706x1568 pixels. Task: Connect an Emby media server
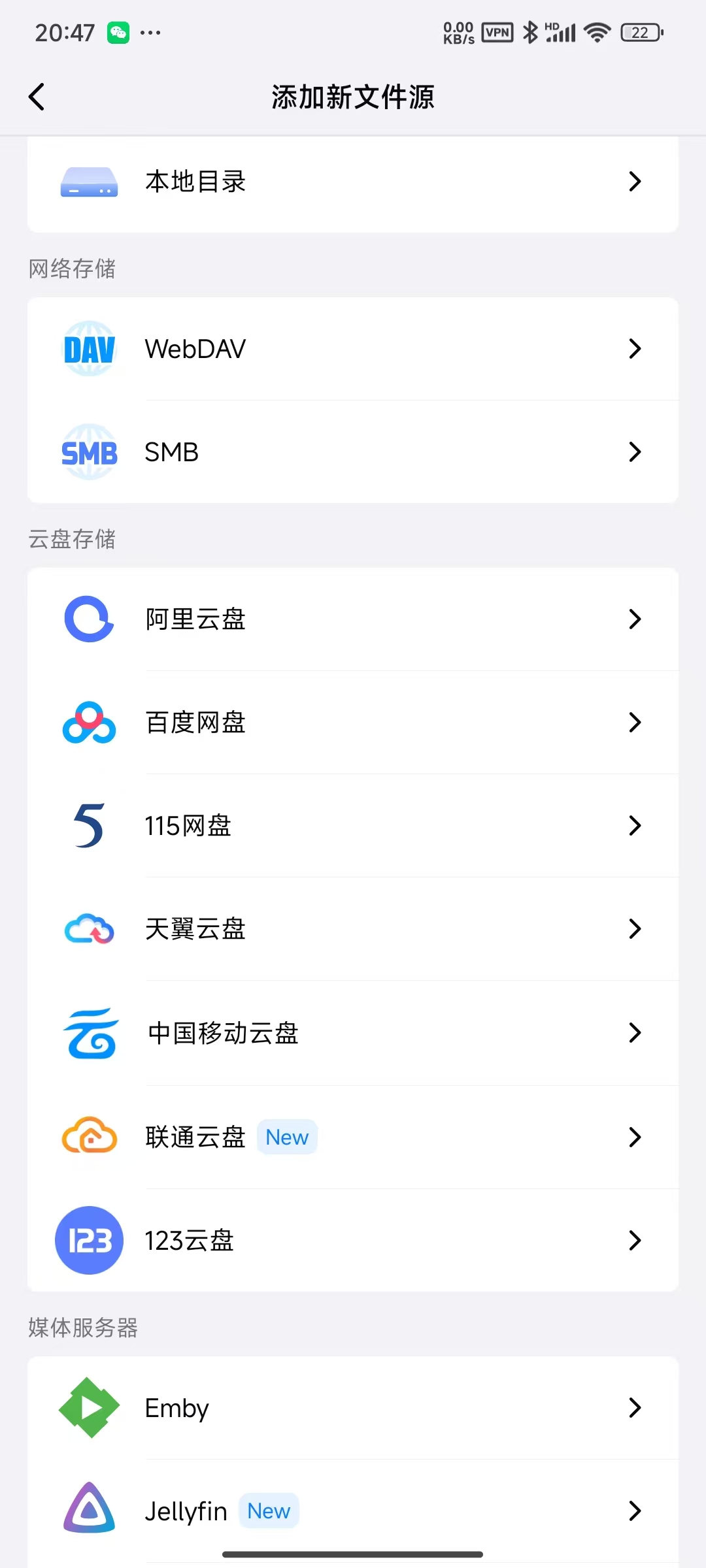353,1408
